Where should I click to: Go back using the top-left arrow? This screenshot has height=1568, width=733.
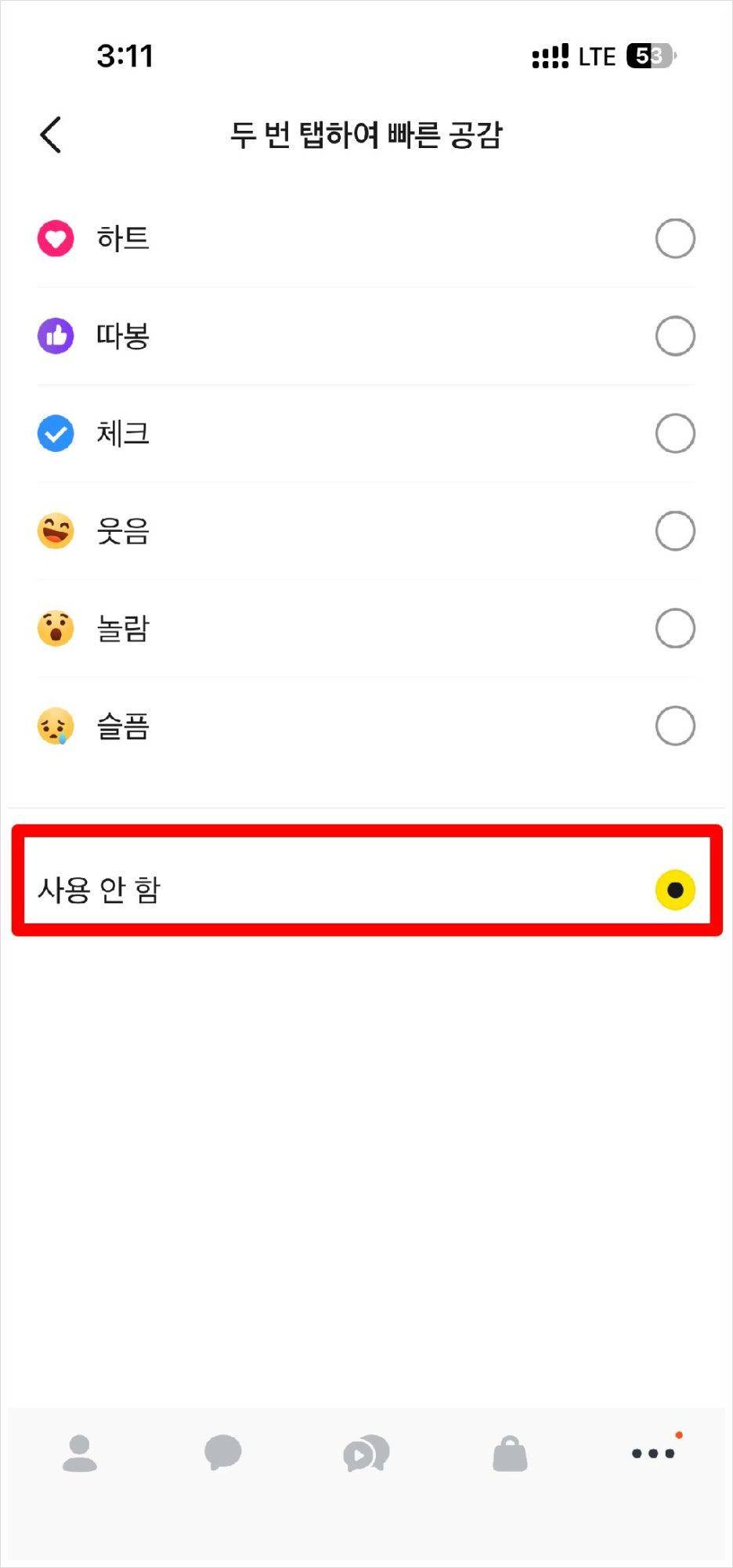point(51,135)
